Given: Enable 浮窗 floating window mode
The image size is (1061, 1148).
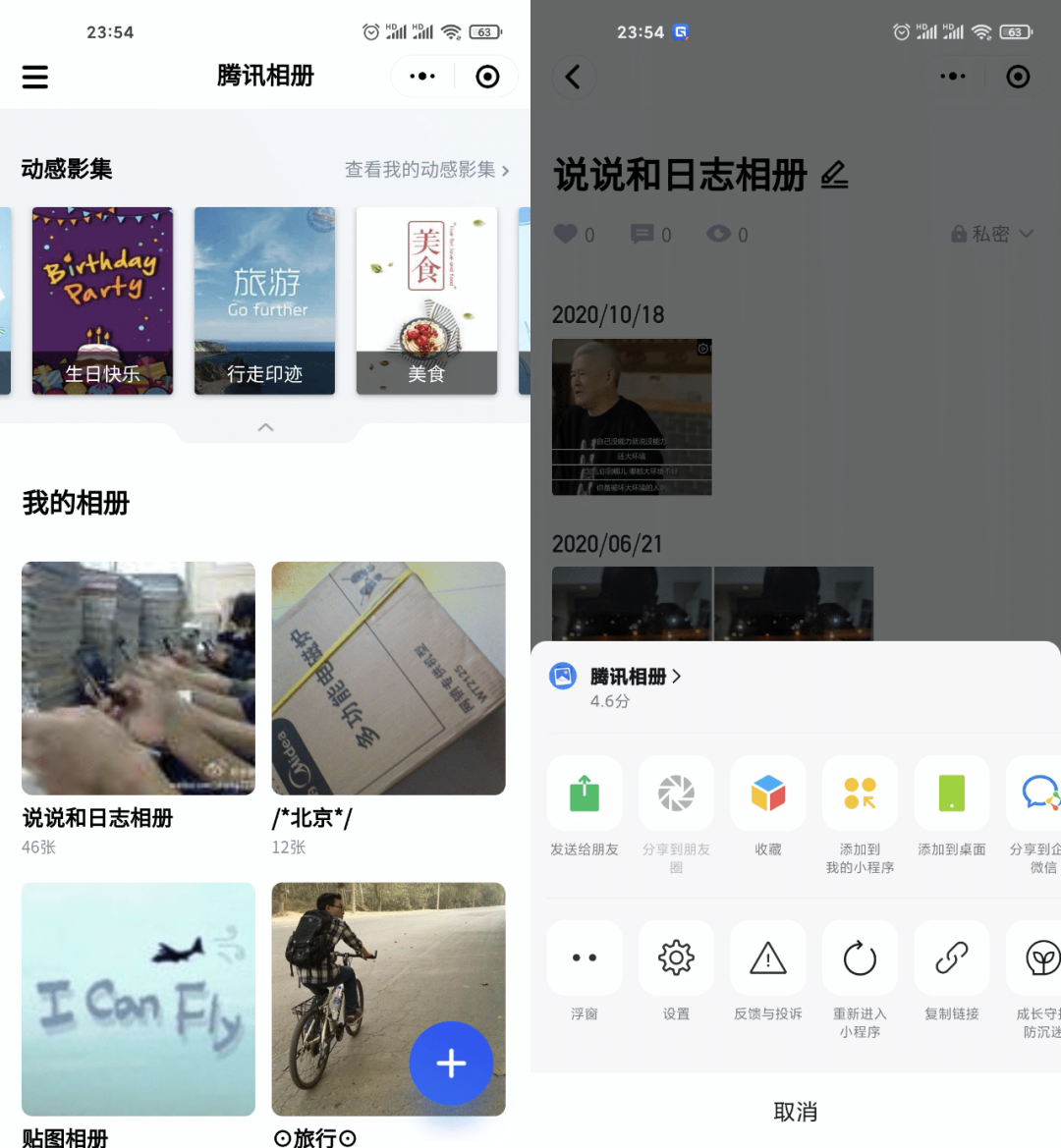Looking at the screenshot, I should click(x=585, y=957).
